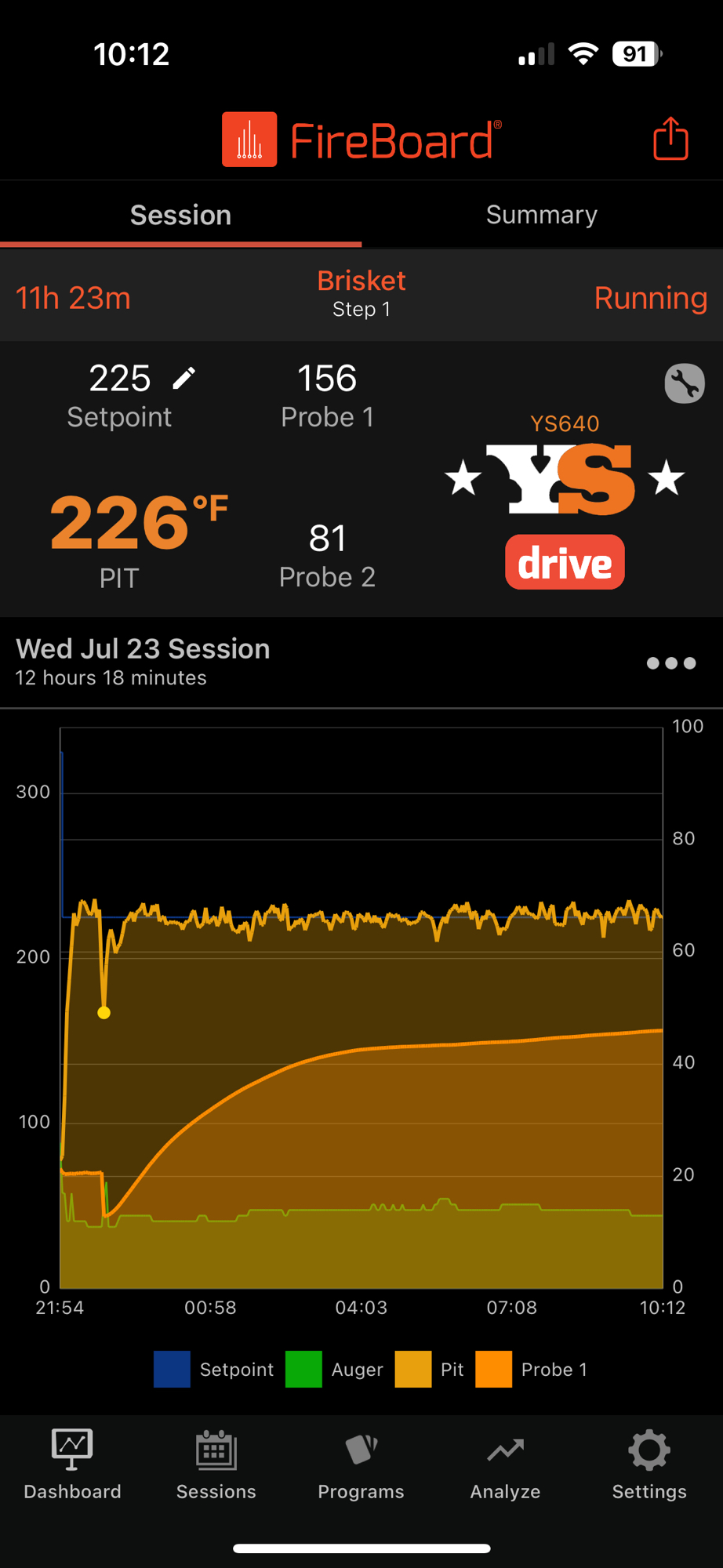Open the Sessions tab
The image size is (723, 1568).
216,1465
